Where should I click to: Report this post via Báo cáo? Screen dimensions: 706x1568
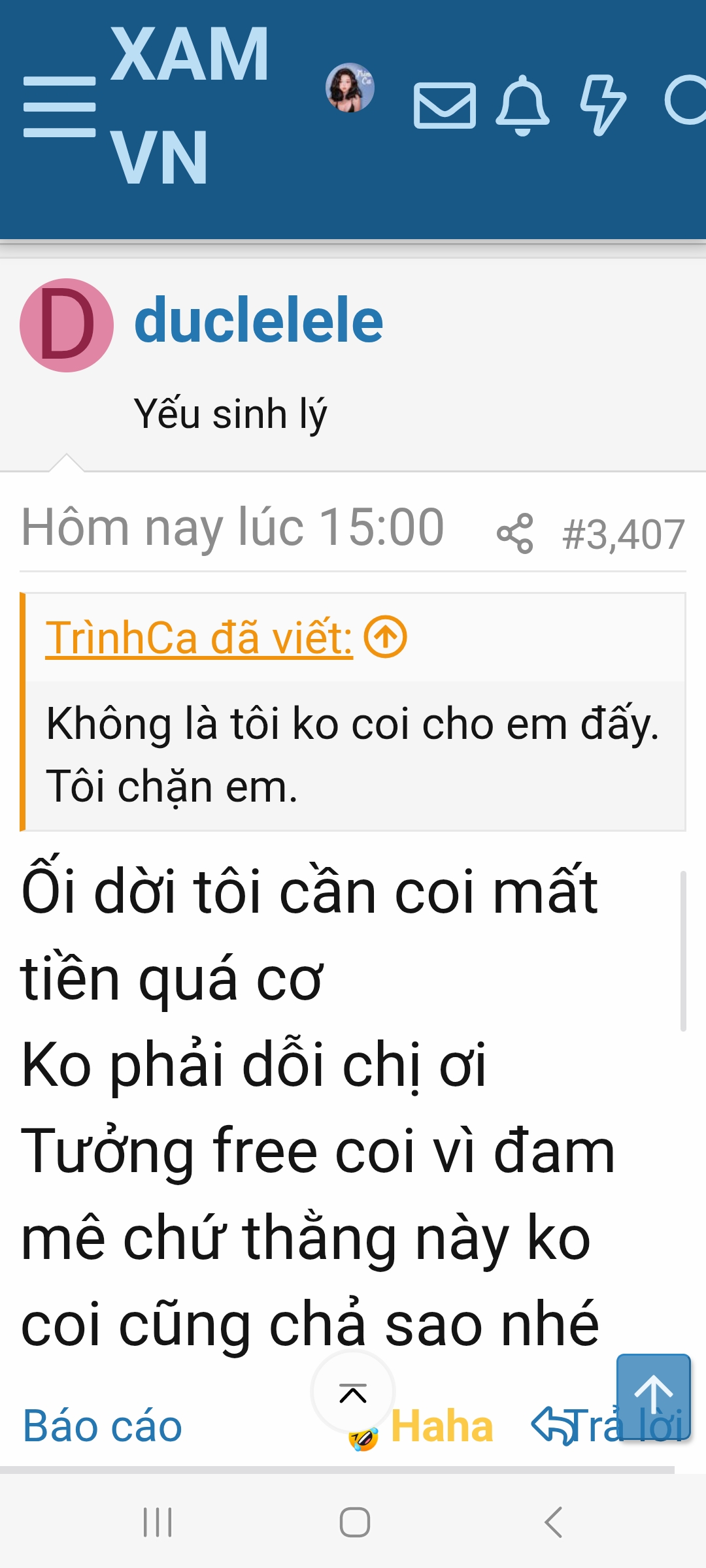(103, 1426)
